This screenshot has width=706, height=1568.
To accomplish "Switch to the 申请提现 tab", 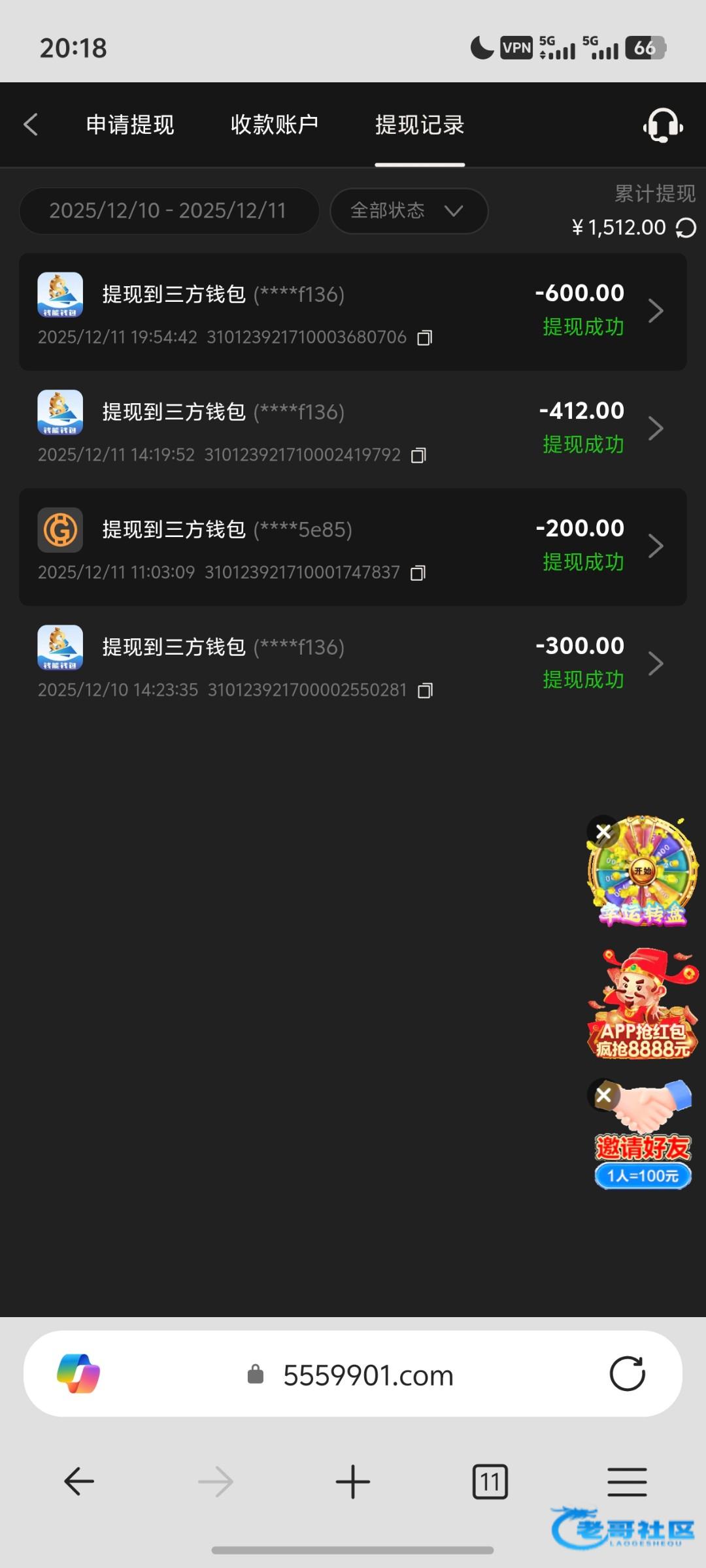I will click(x=130, y=124).
